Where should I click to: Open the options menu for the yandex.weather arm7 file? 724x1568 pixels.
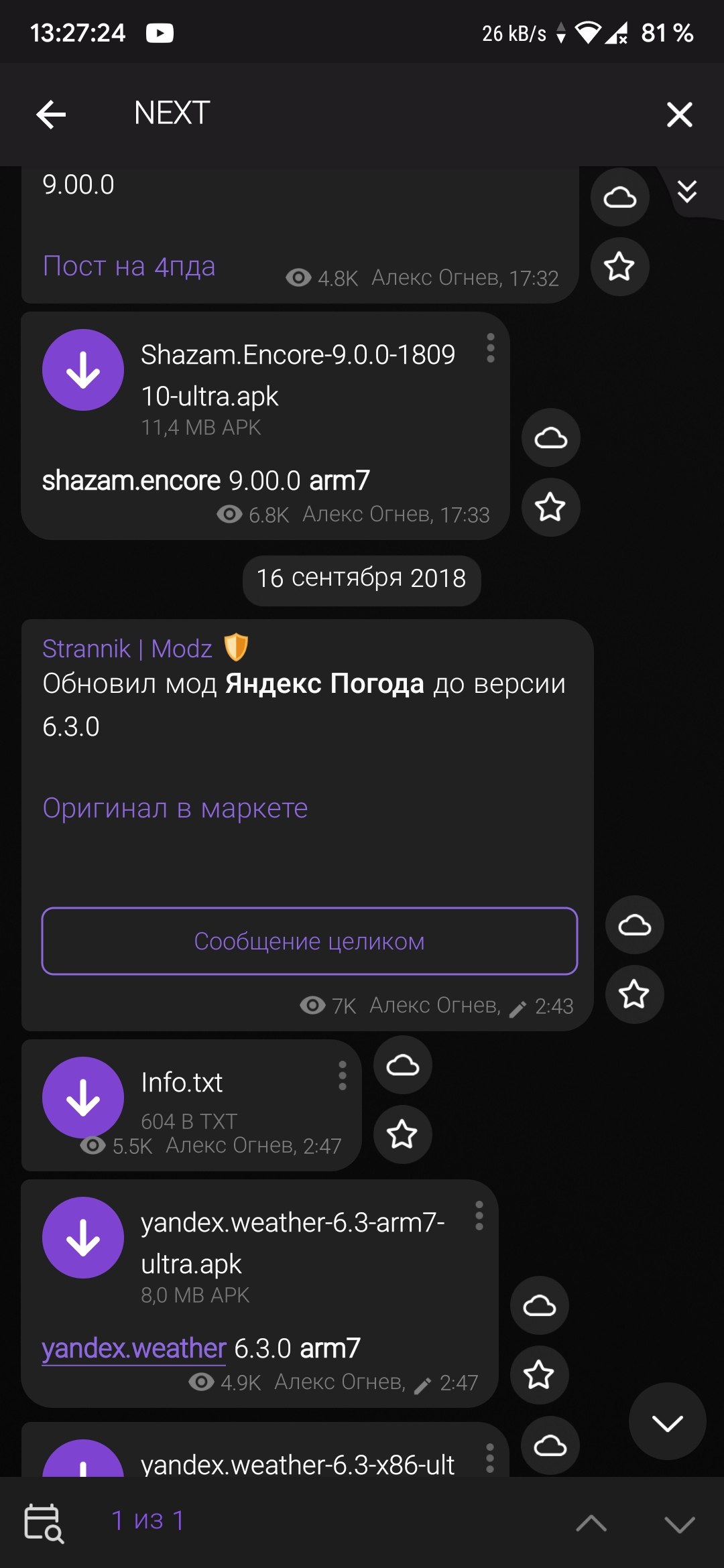(x=479, y=1216)
